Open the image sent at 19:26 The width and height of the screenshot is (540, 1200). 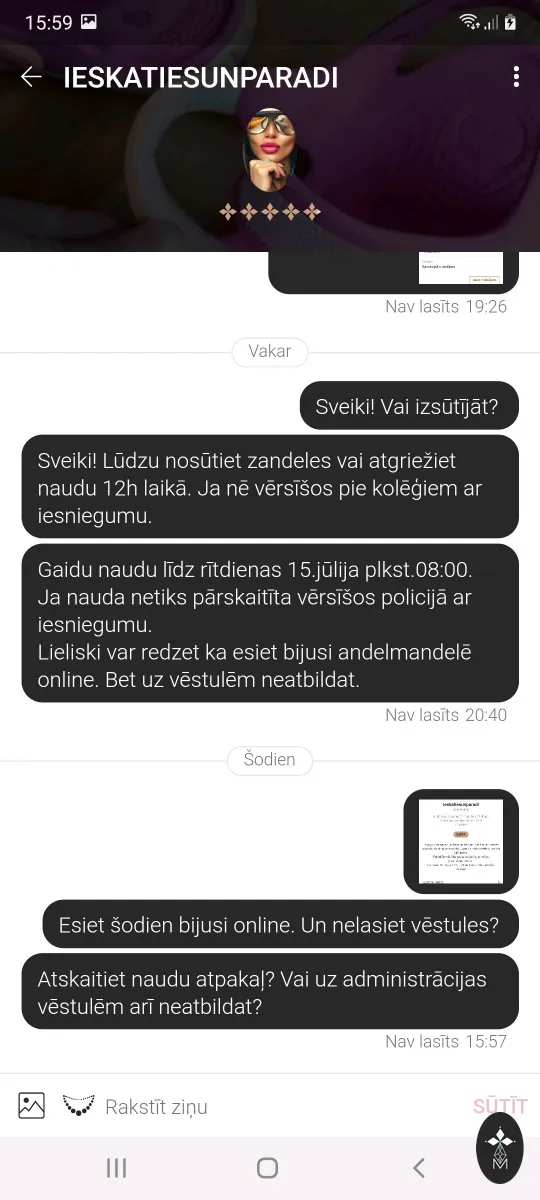(461, 268)
